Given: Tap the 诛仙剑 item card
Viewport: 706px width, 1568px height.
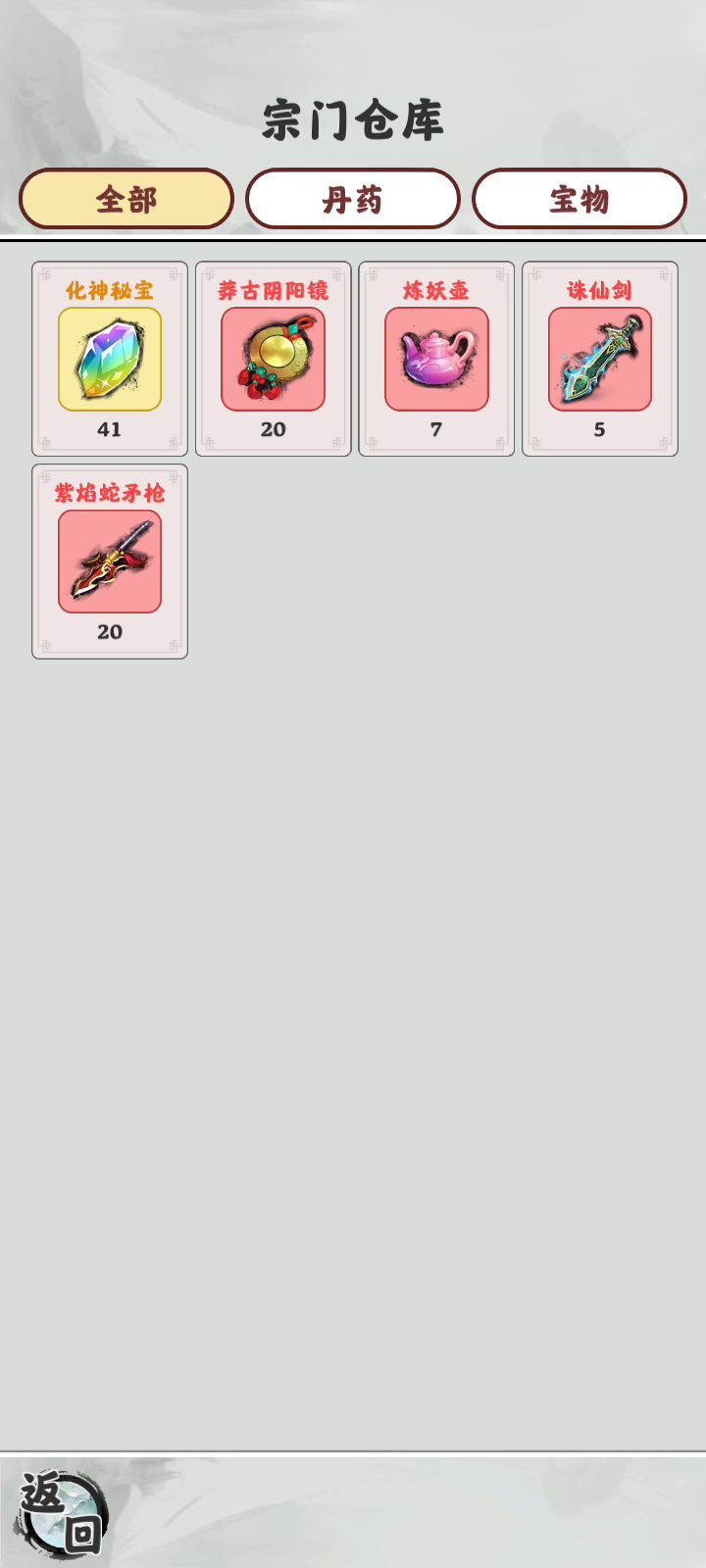Looking at the screenshot, I should click(600, 359).
